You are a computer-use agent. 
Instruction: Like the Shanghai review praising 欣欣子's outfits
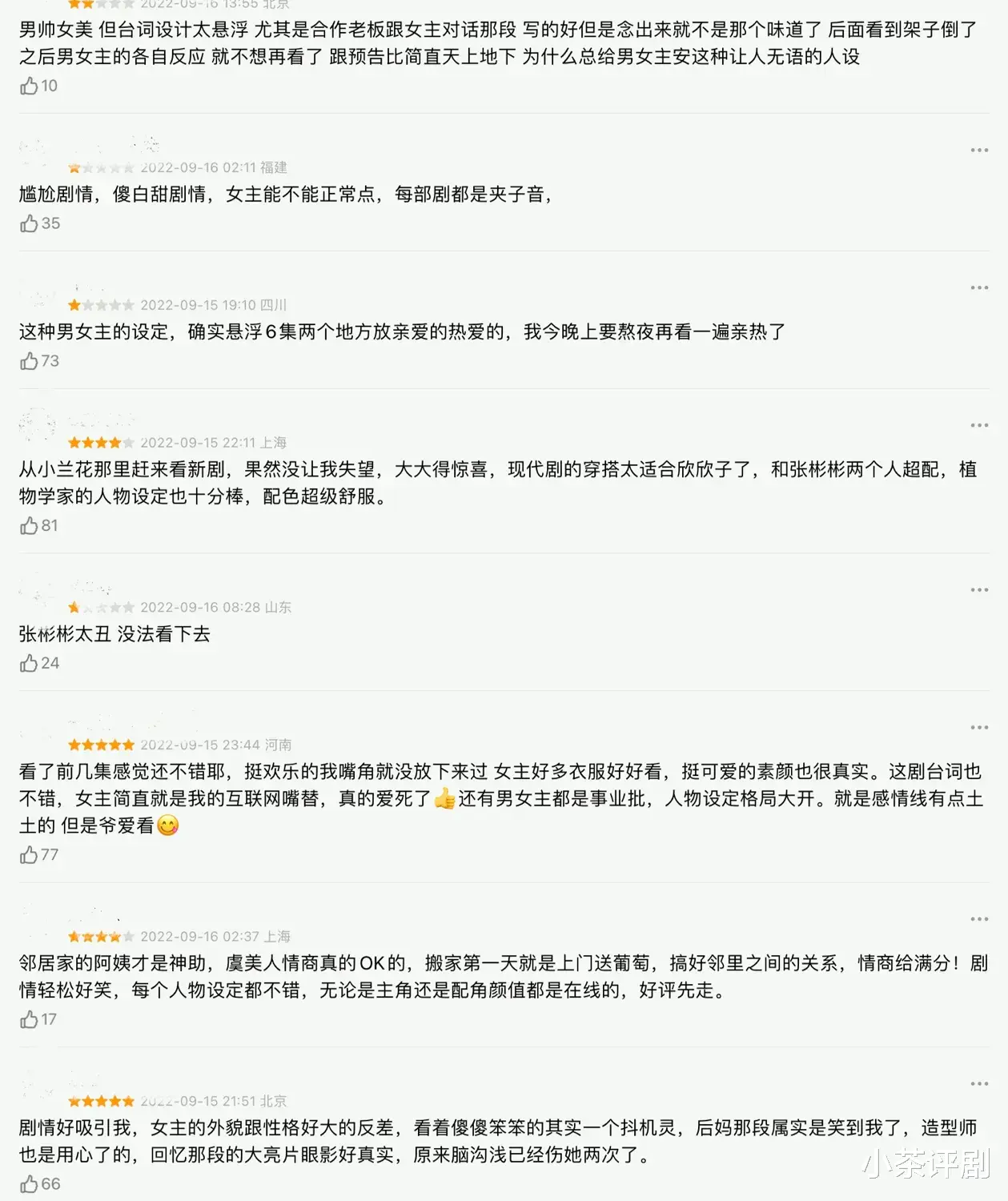coord(29,527)
